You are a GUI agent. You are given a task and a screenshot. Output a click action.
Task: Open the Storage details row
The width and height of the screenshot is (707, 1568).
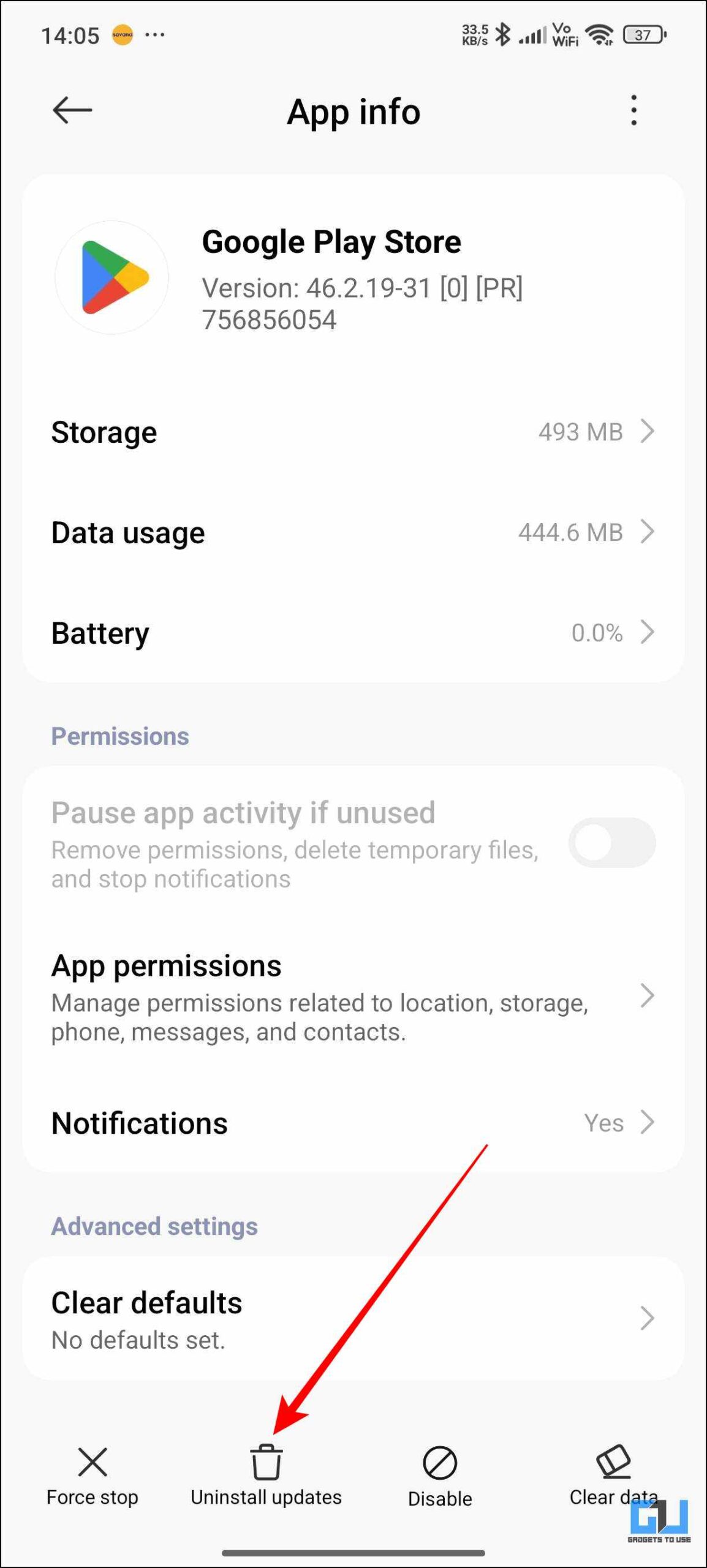353,432
